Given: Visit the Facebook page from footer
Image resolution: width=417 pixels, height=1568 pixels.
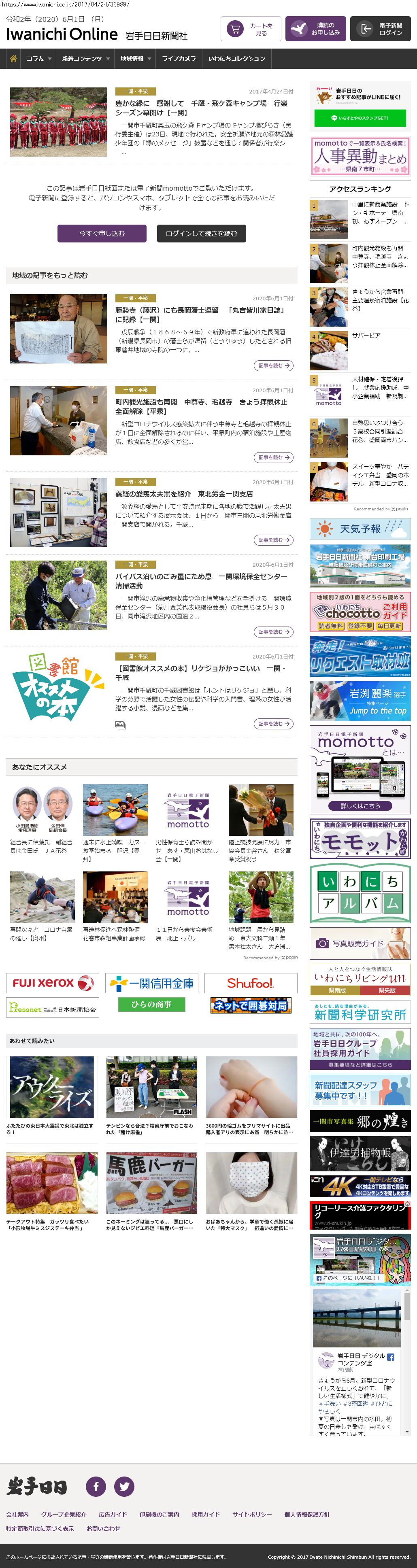Looking at the screenshot, I should click(x=96, y=1486).
